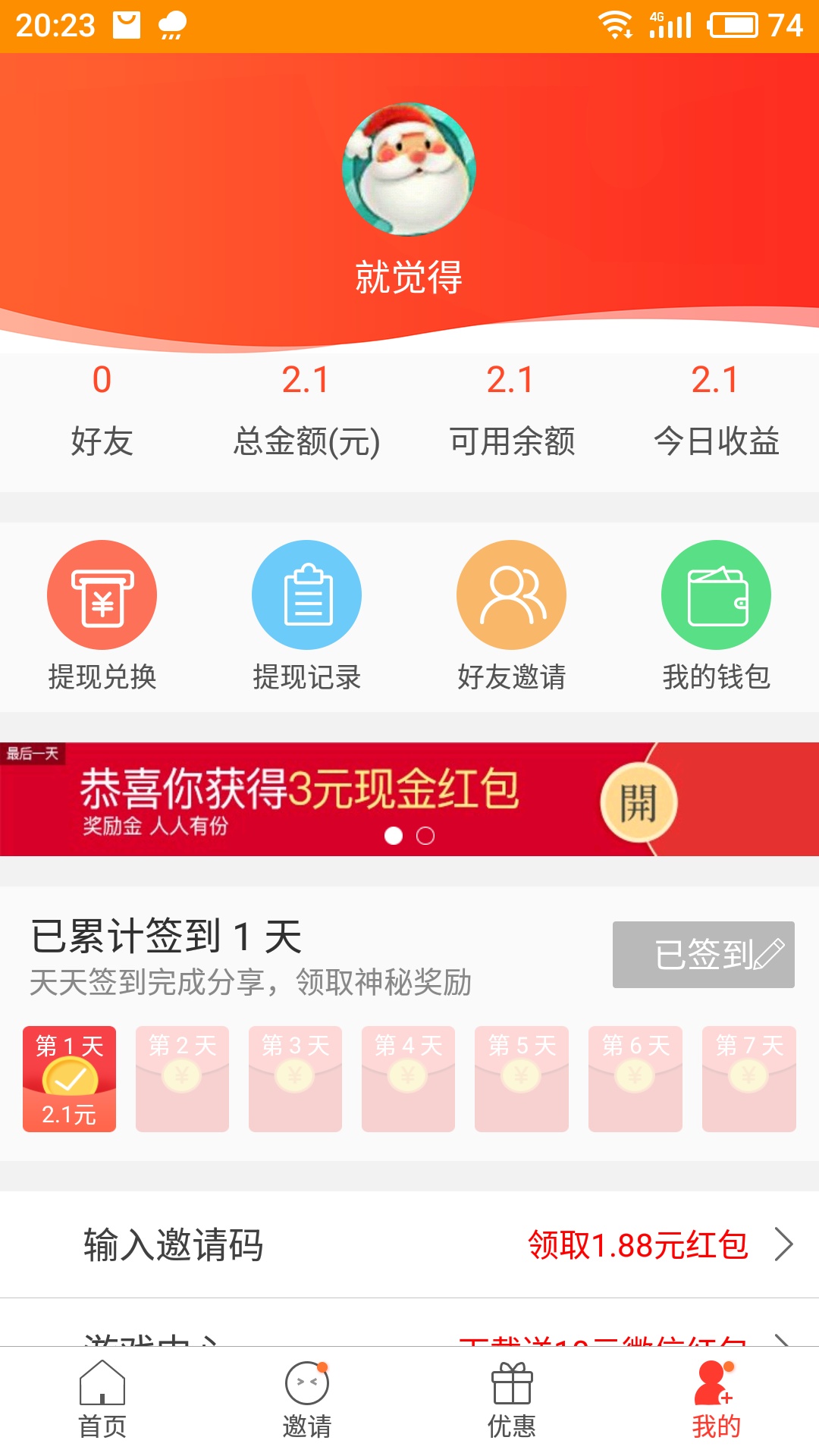Select the 提现兑换 withdraw icon
This screenshot has height=1456, width=819.
tap(102, 595)
